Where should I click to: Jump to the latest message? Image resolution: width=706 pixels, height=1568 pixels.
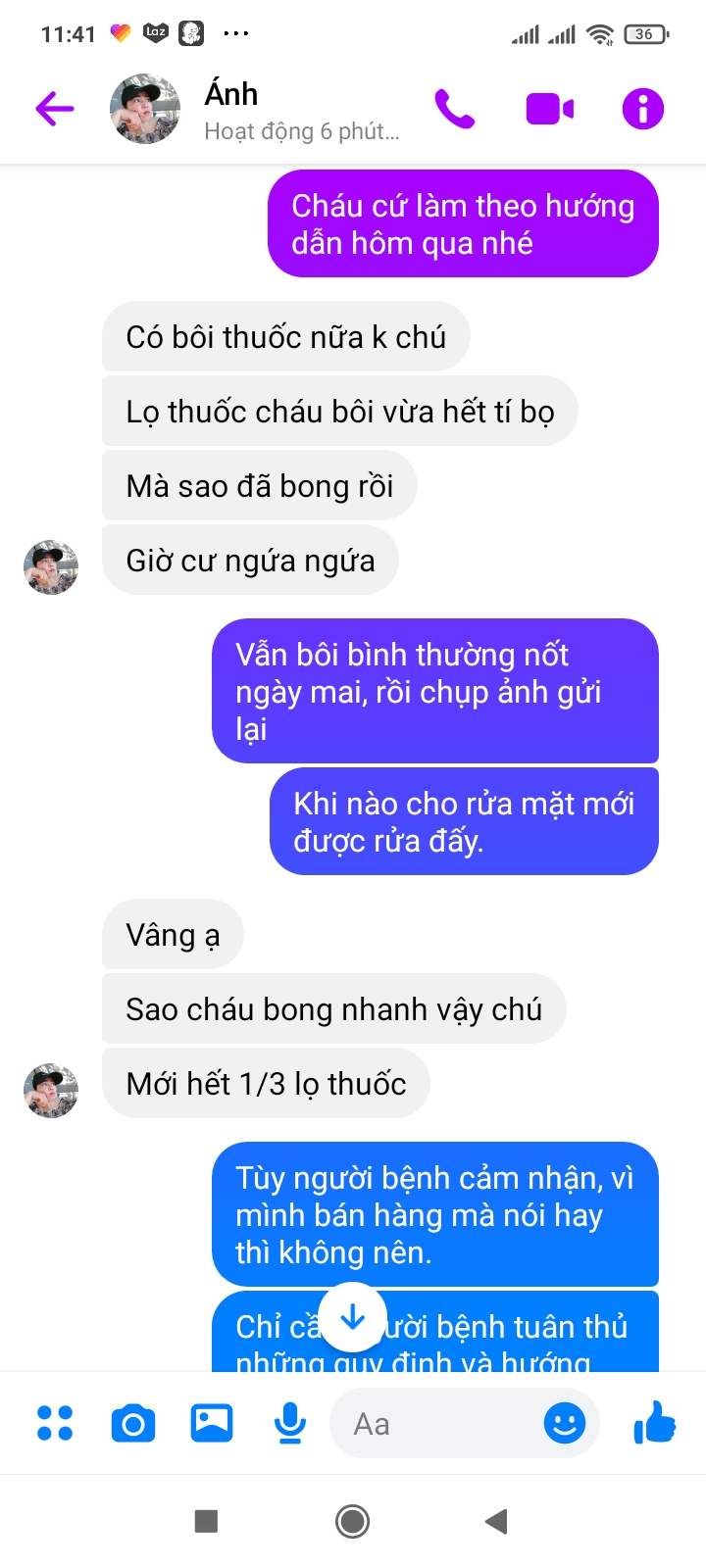353,1318
